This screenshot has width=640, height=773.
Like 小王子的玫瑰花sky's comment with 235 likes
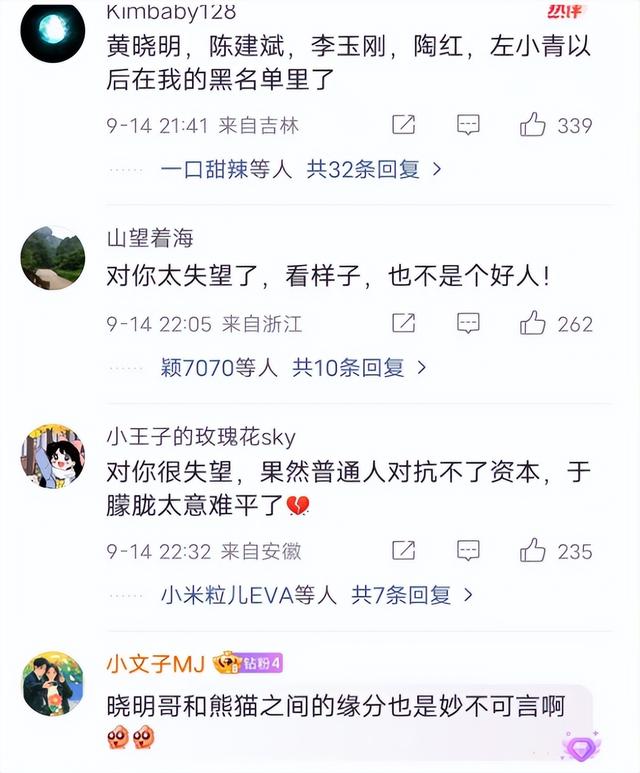point(533,550)
